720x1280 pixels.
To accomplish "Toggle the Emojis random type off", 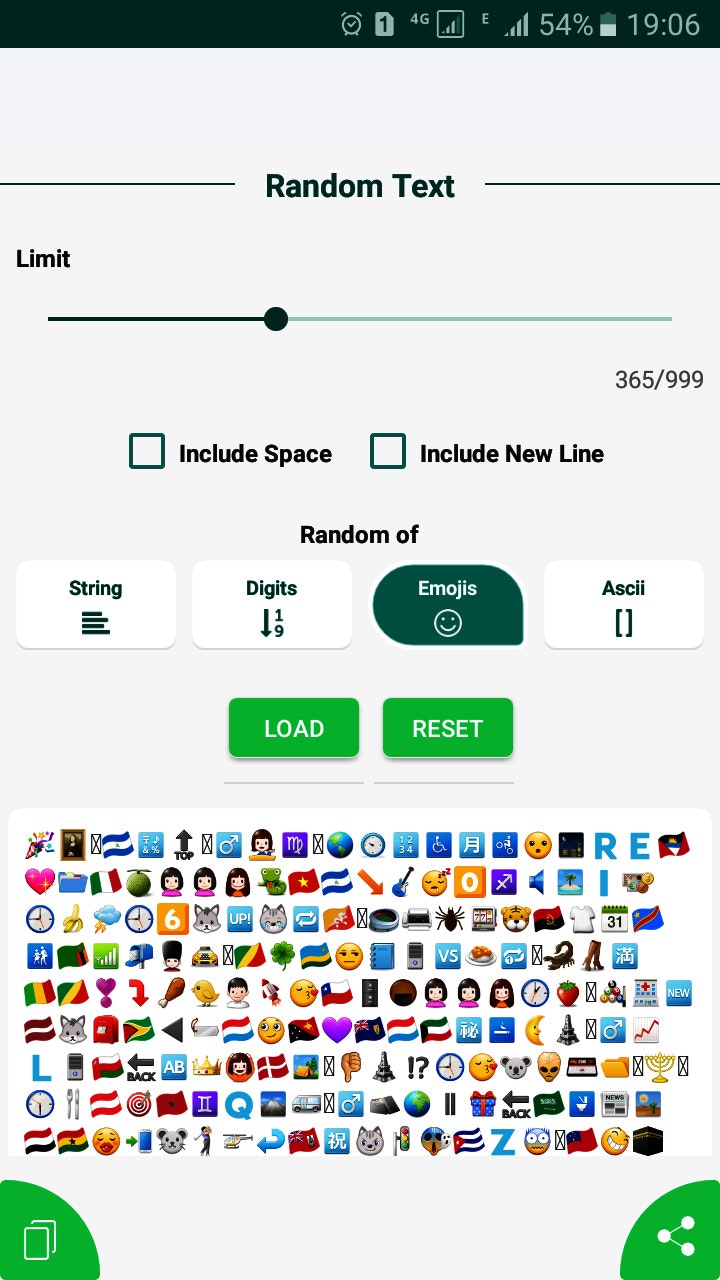I will pos(448,604).
